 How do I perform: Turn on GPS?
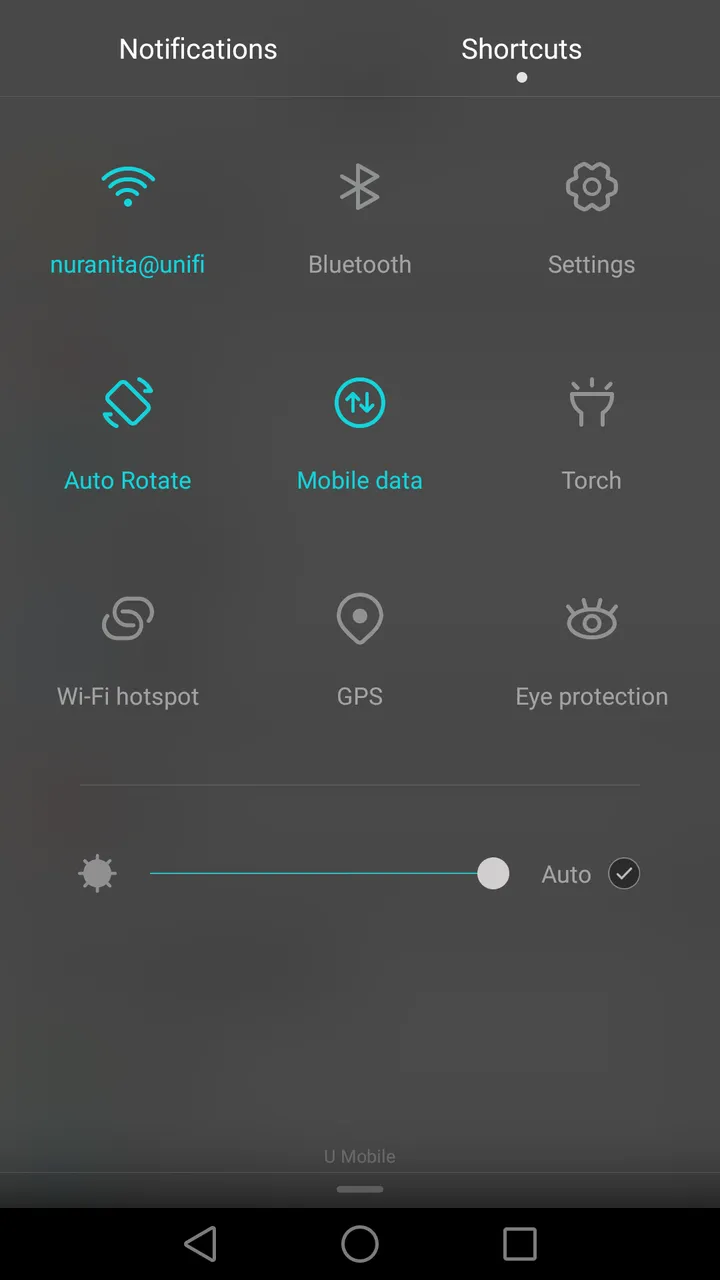click(359, 619)
